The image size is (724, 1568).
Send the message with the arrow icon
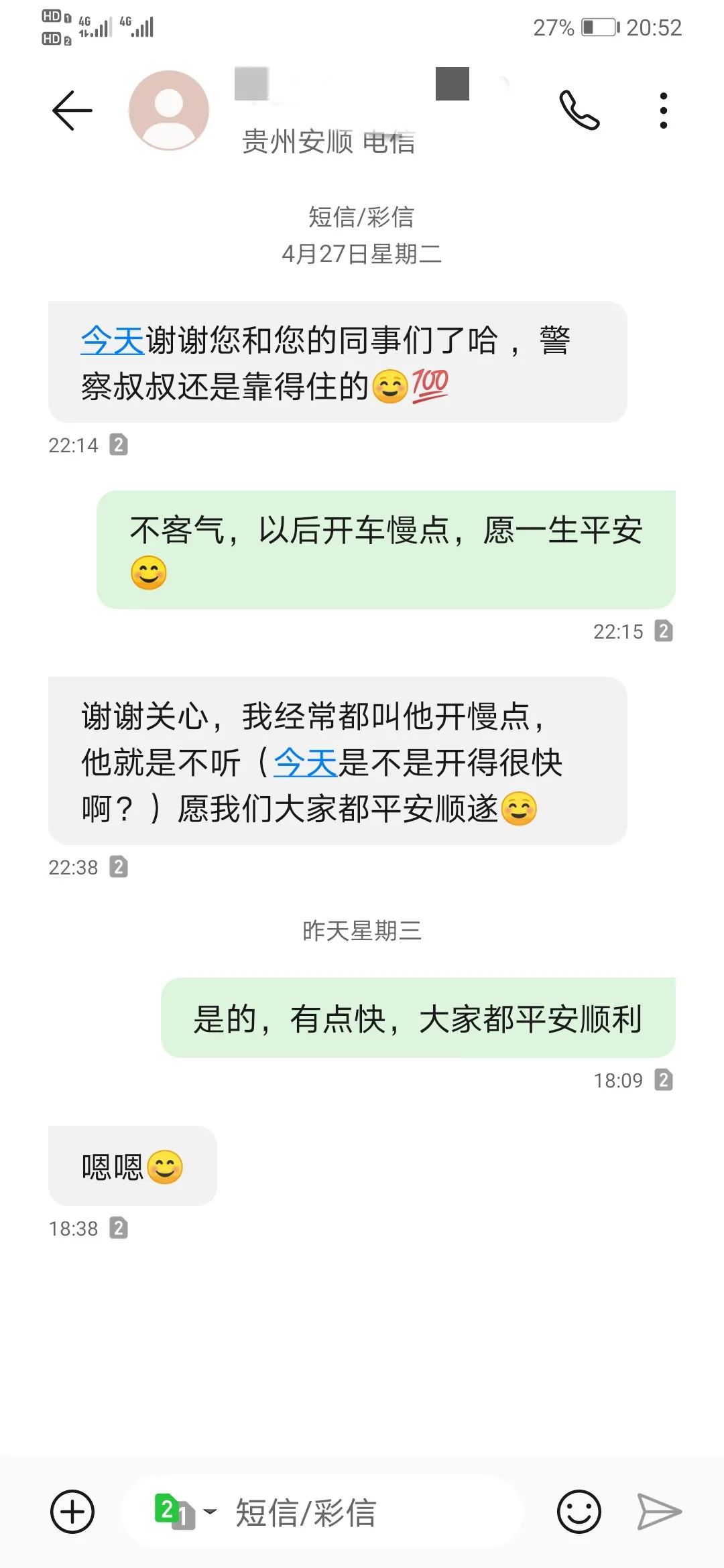pos(659,1512)
